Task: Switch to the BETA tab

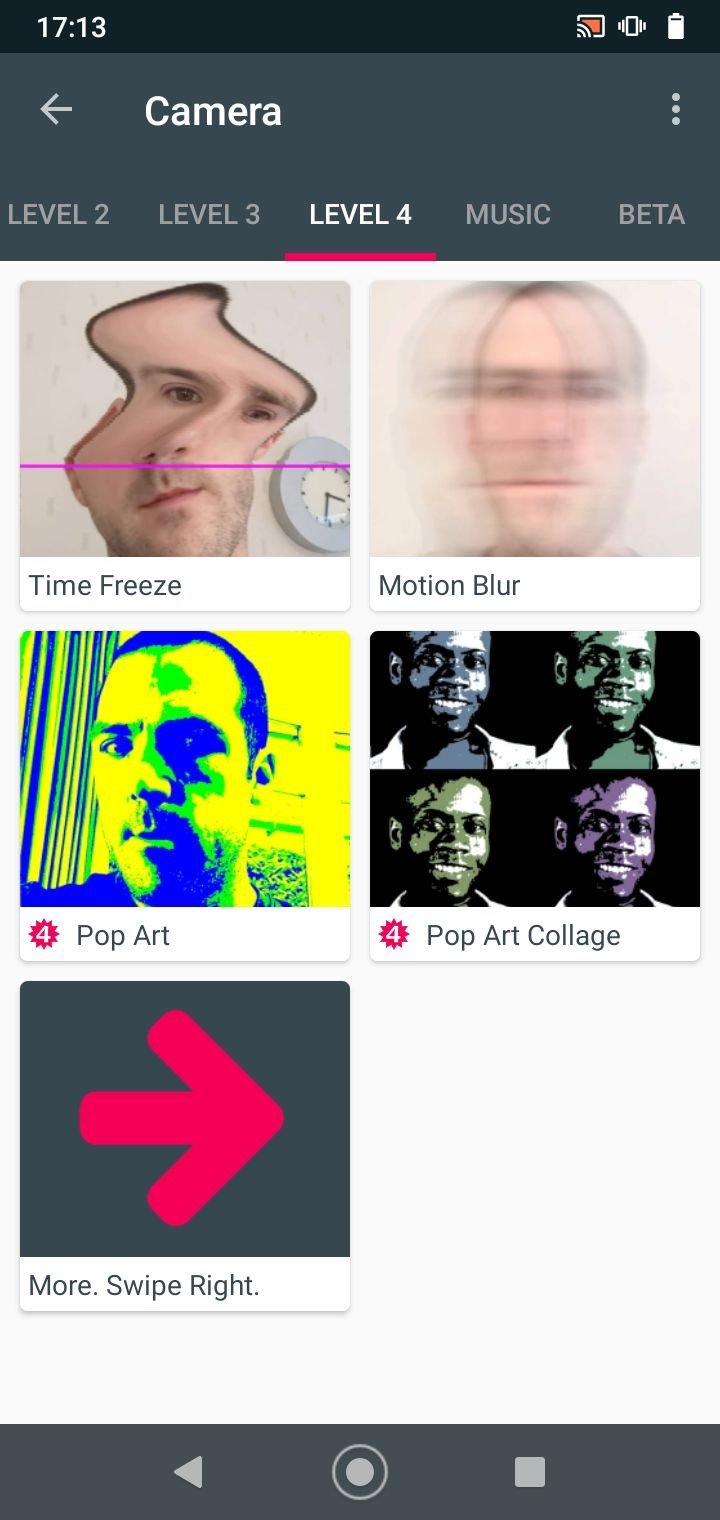Action: click(651, 214)
